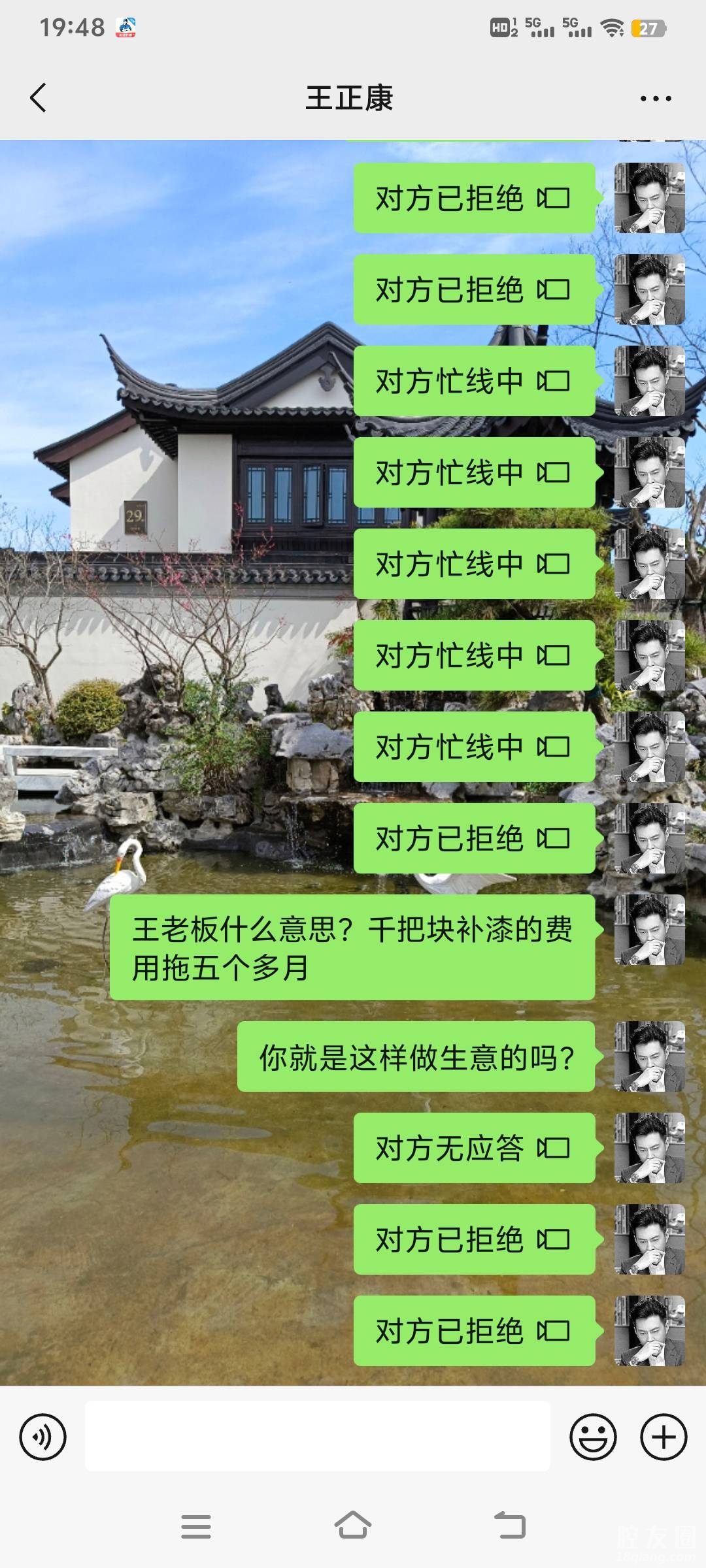Viewport: 706px width, 1568px height.
Task: Tap the message 你就是这样做生意的吗？
Action: coord(416,1056)
